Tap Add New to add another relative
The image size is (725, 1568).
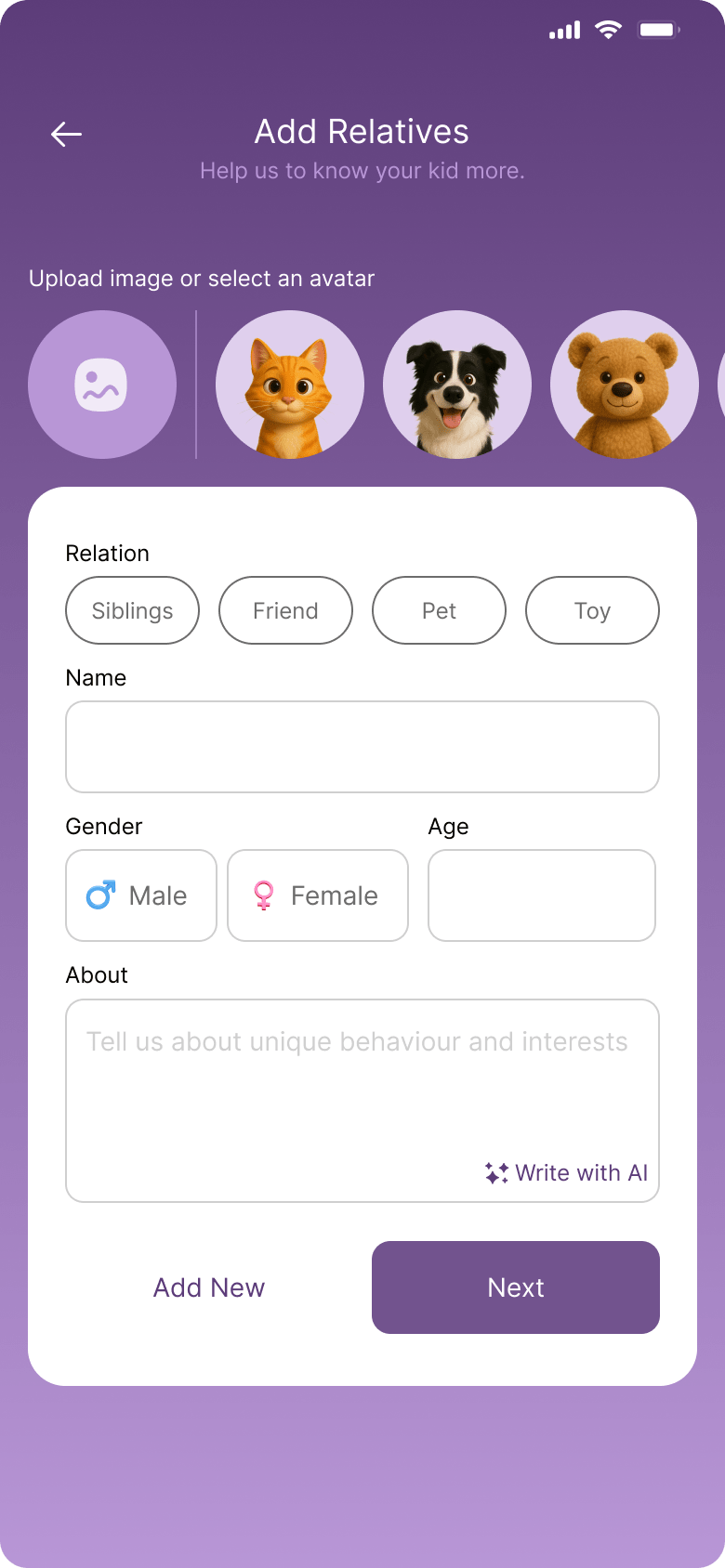[x=209, y=1287]
